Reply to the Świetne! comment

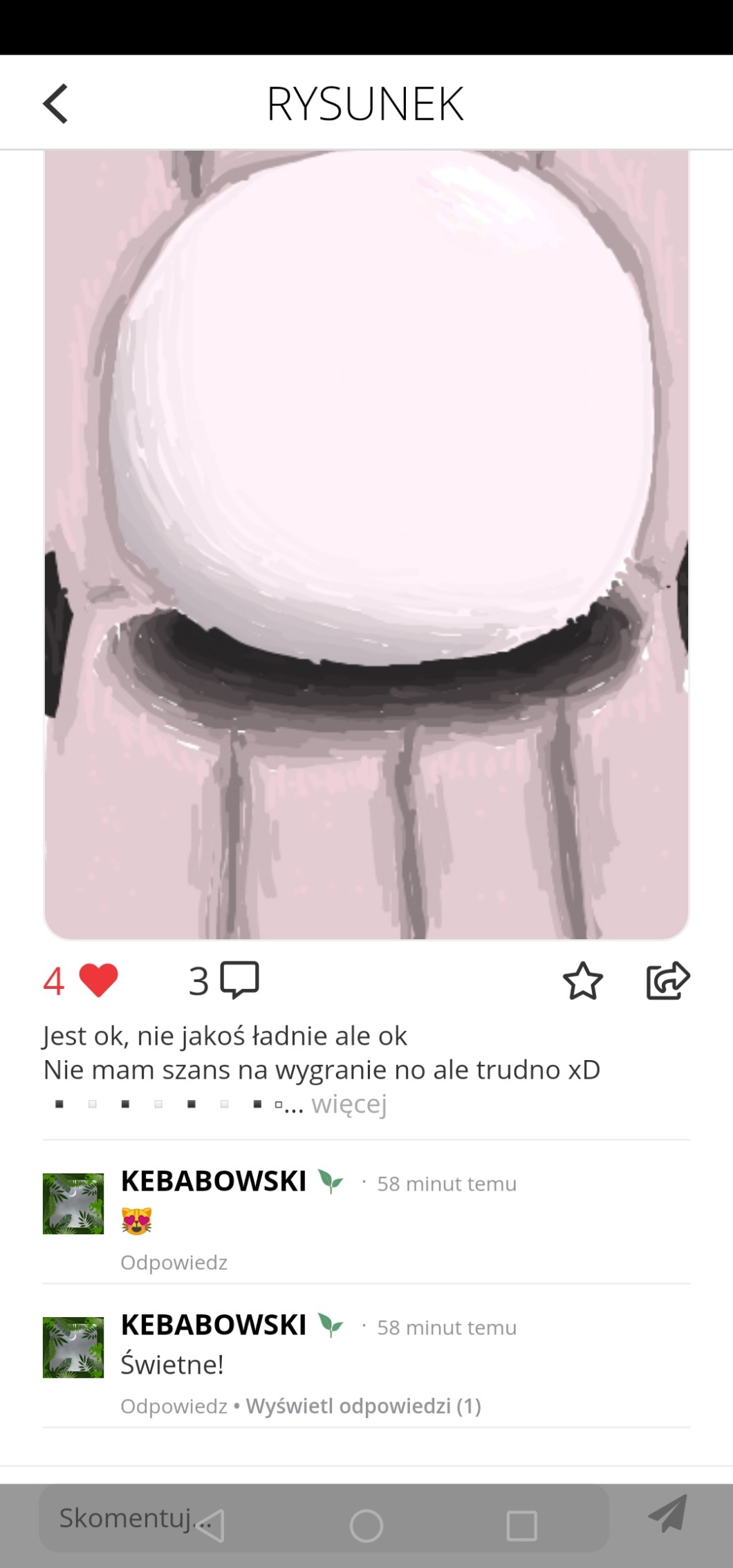point(174,1406)
